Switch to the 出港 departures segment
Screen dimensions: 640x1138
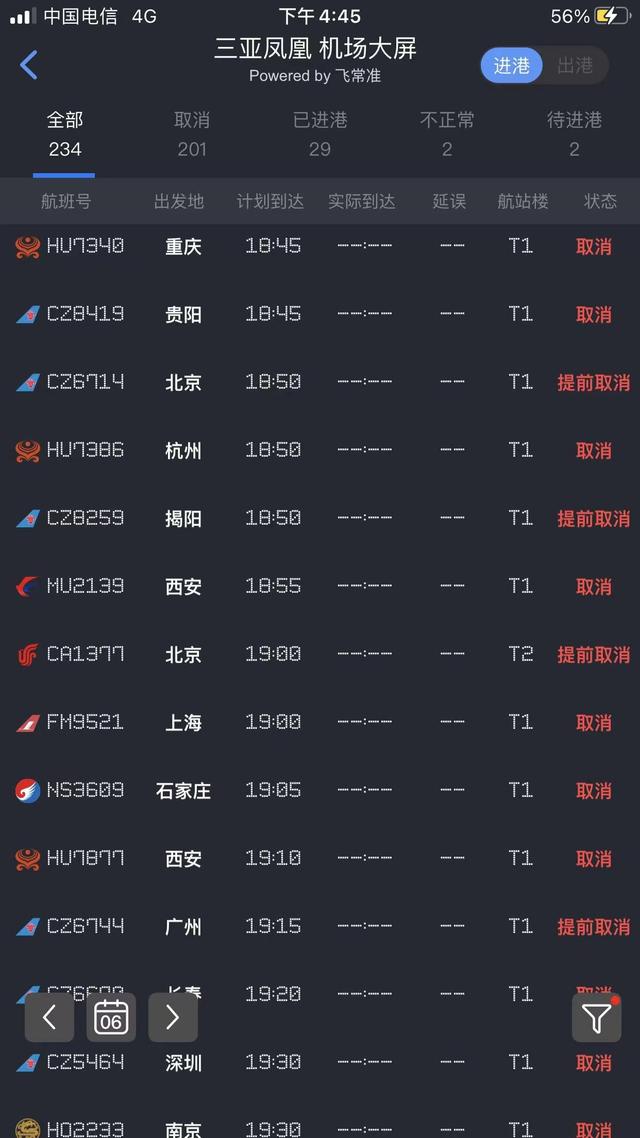coord(575,66)
